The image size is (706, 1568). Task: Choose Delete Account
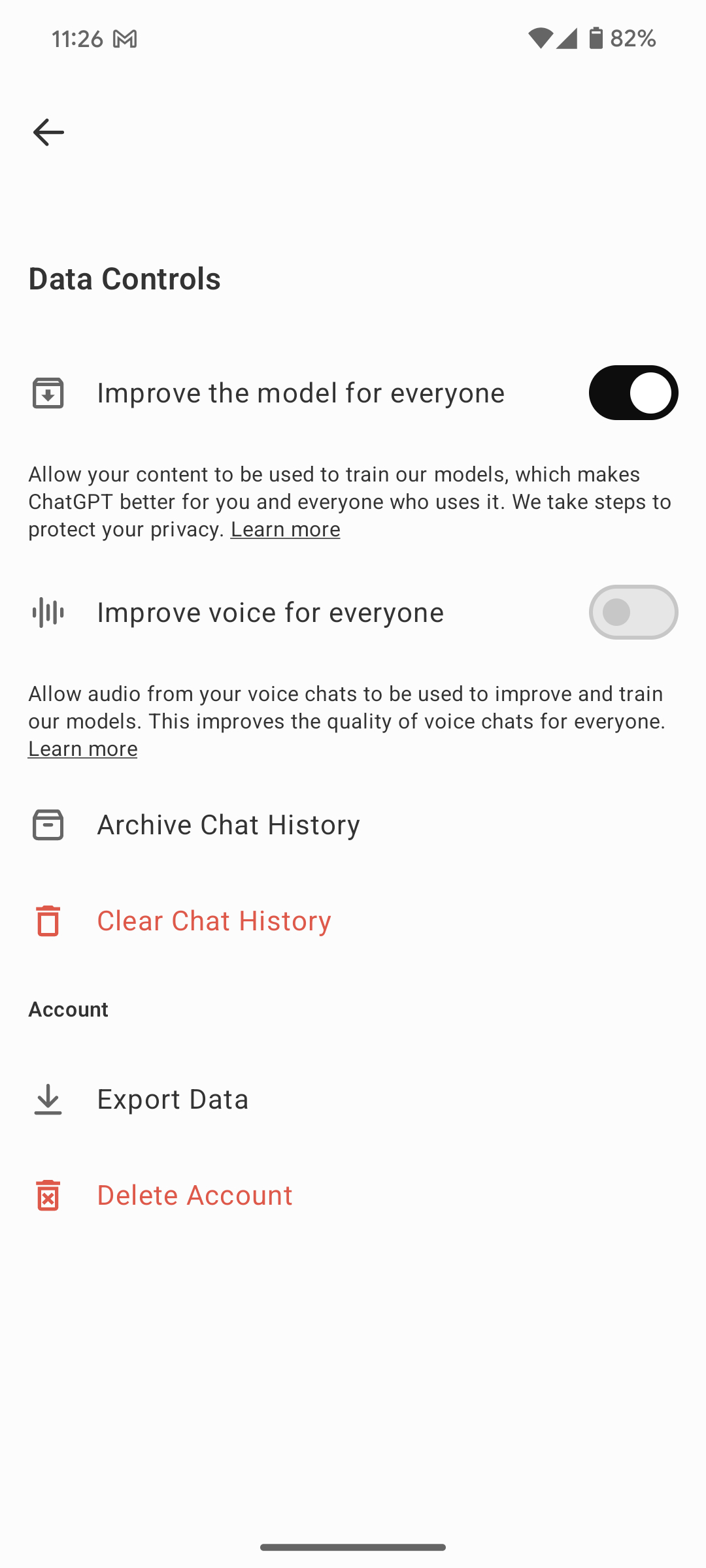[194, 1194]
